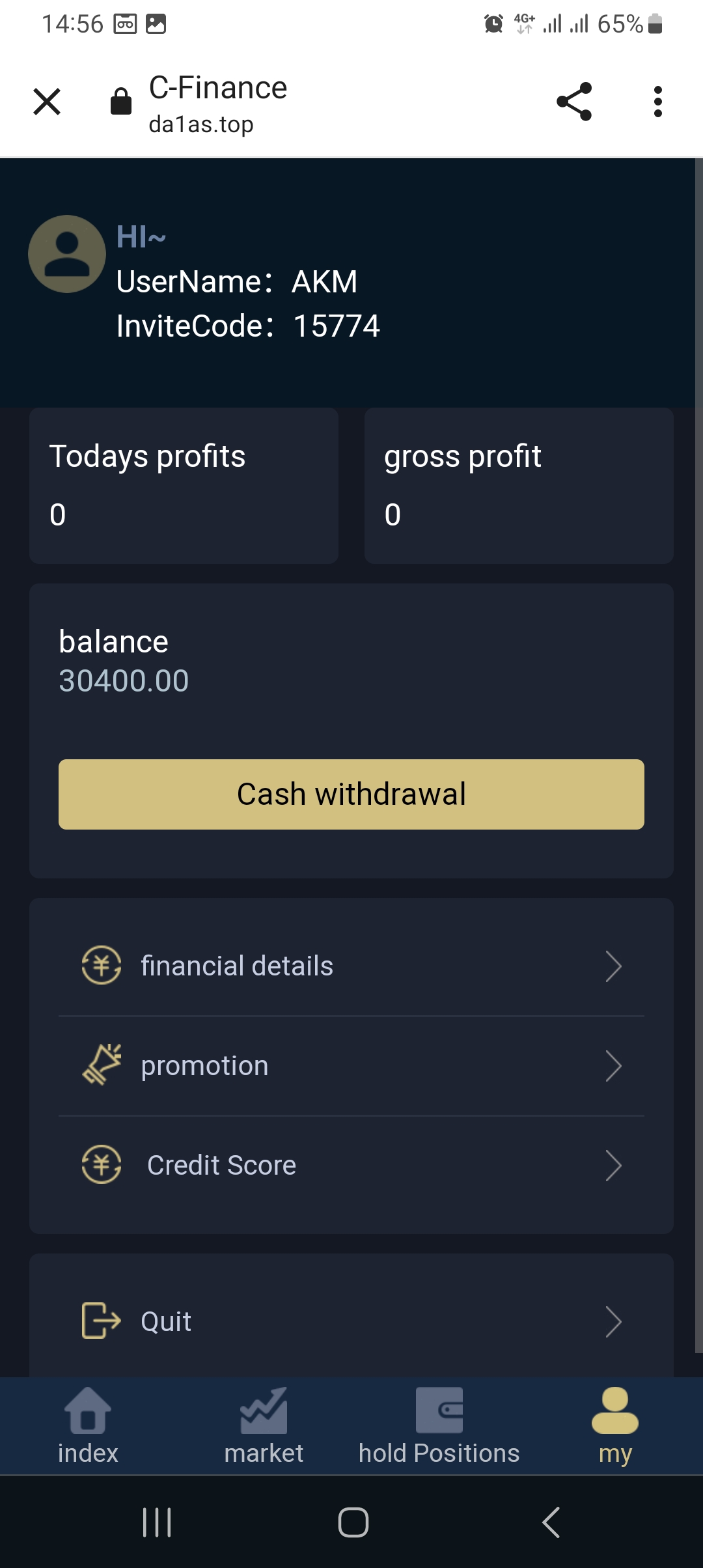Switch to the index tab
The image size is (703, 1568).
point(88,1426)
